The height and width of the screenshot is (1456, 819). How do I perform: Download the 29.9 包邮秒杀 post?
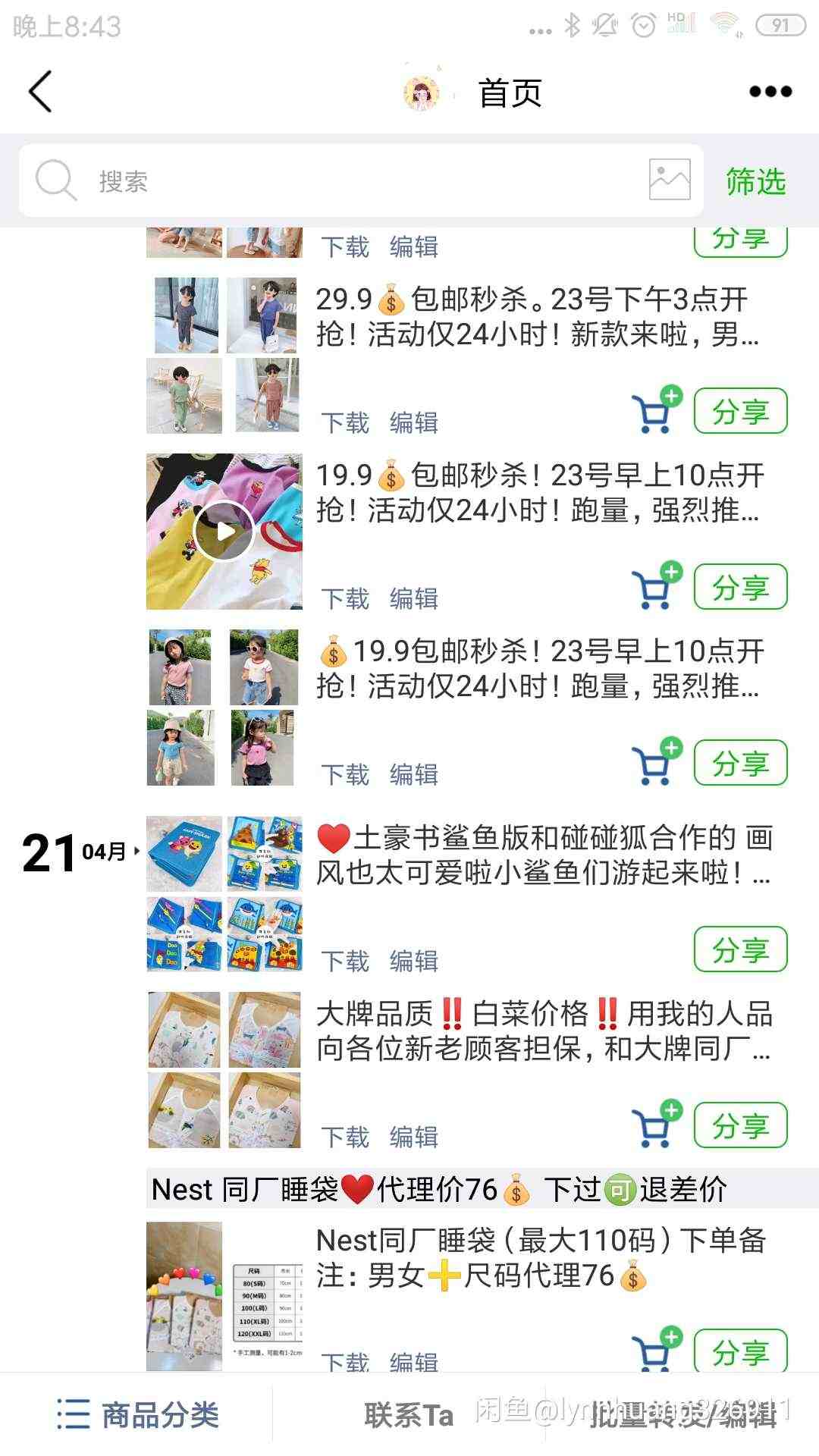tap(345, 422)
